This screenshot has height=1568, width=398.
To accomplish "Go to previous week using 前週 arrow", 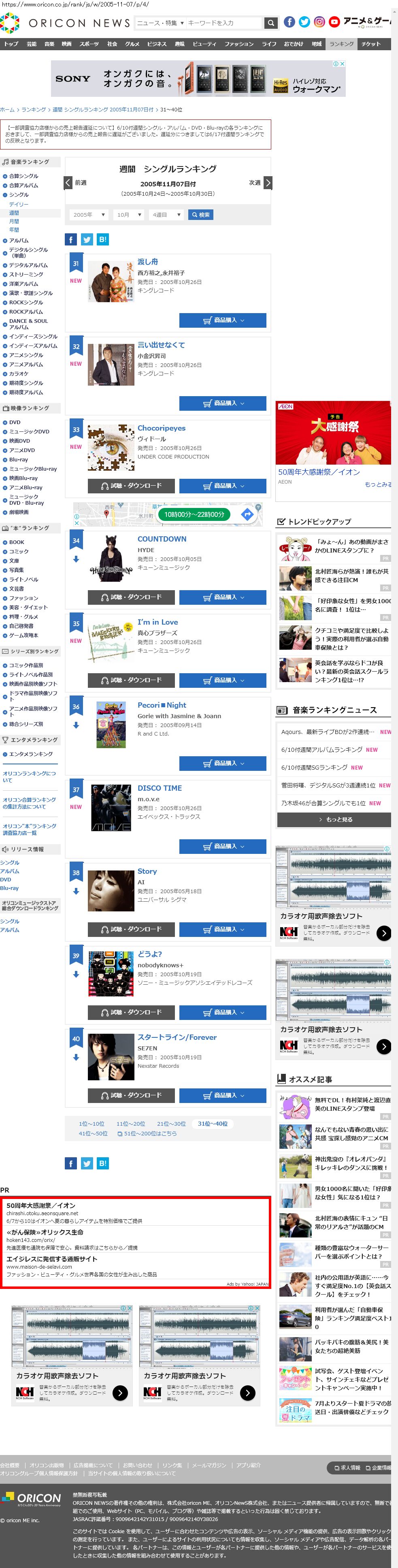I will (x=68, y=183).
